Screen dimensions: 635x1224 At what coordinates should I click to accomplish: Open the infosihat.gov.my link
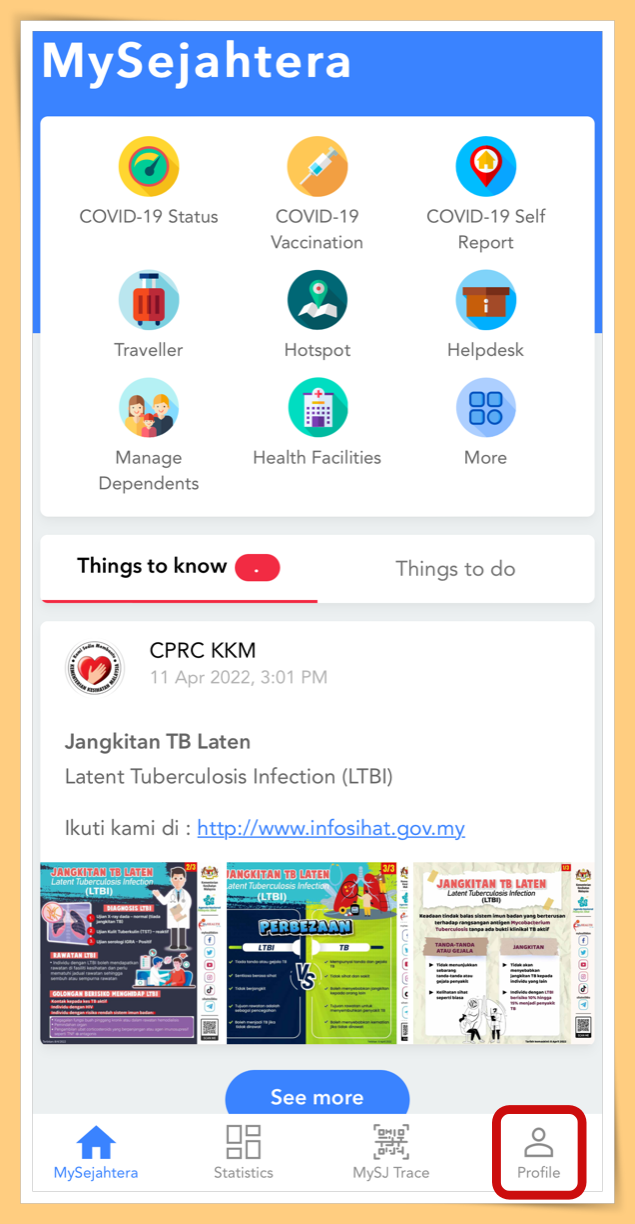point(331,829)
